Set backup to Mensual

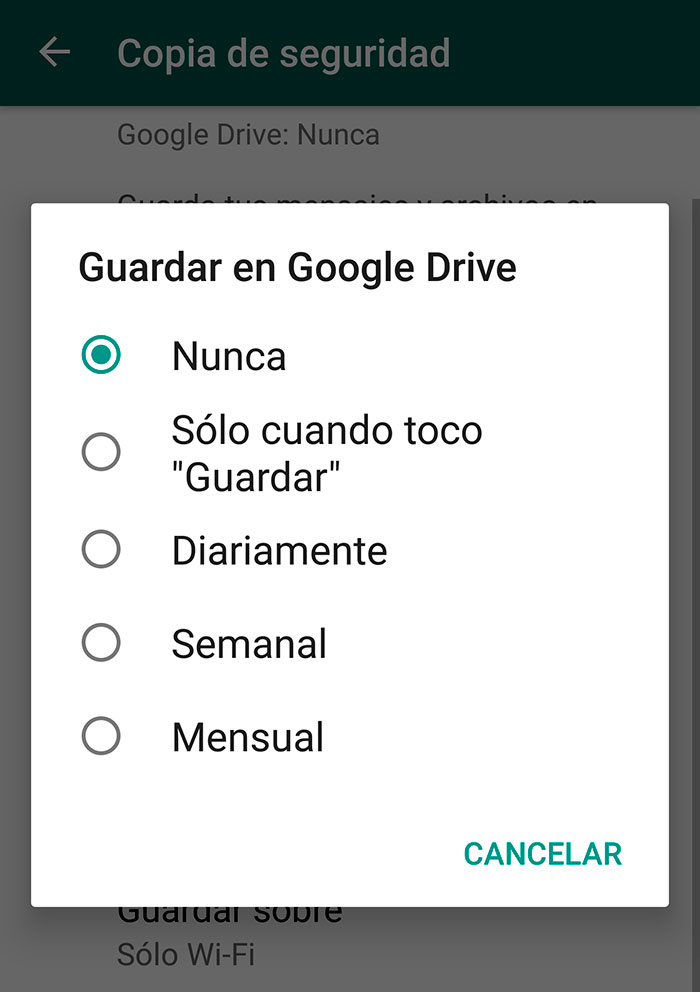click(101, 737)
